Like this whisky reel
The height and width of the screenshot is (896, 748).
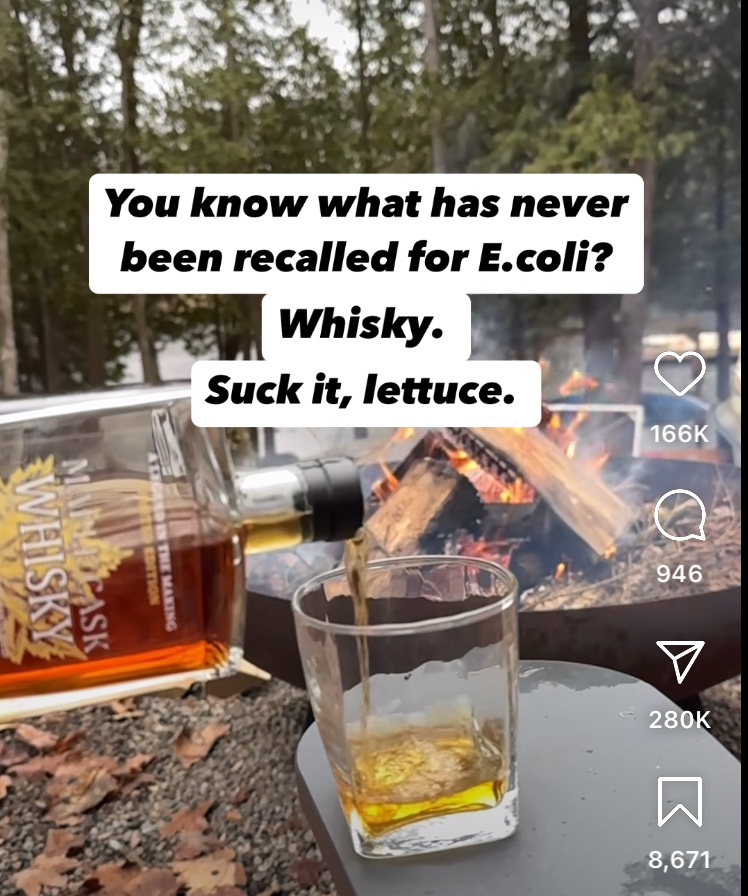(680, 375)
